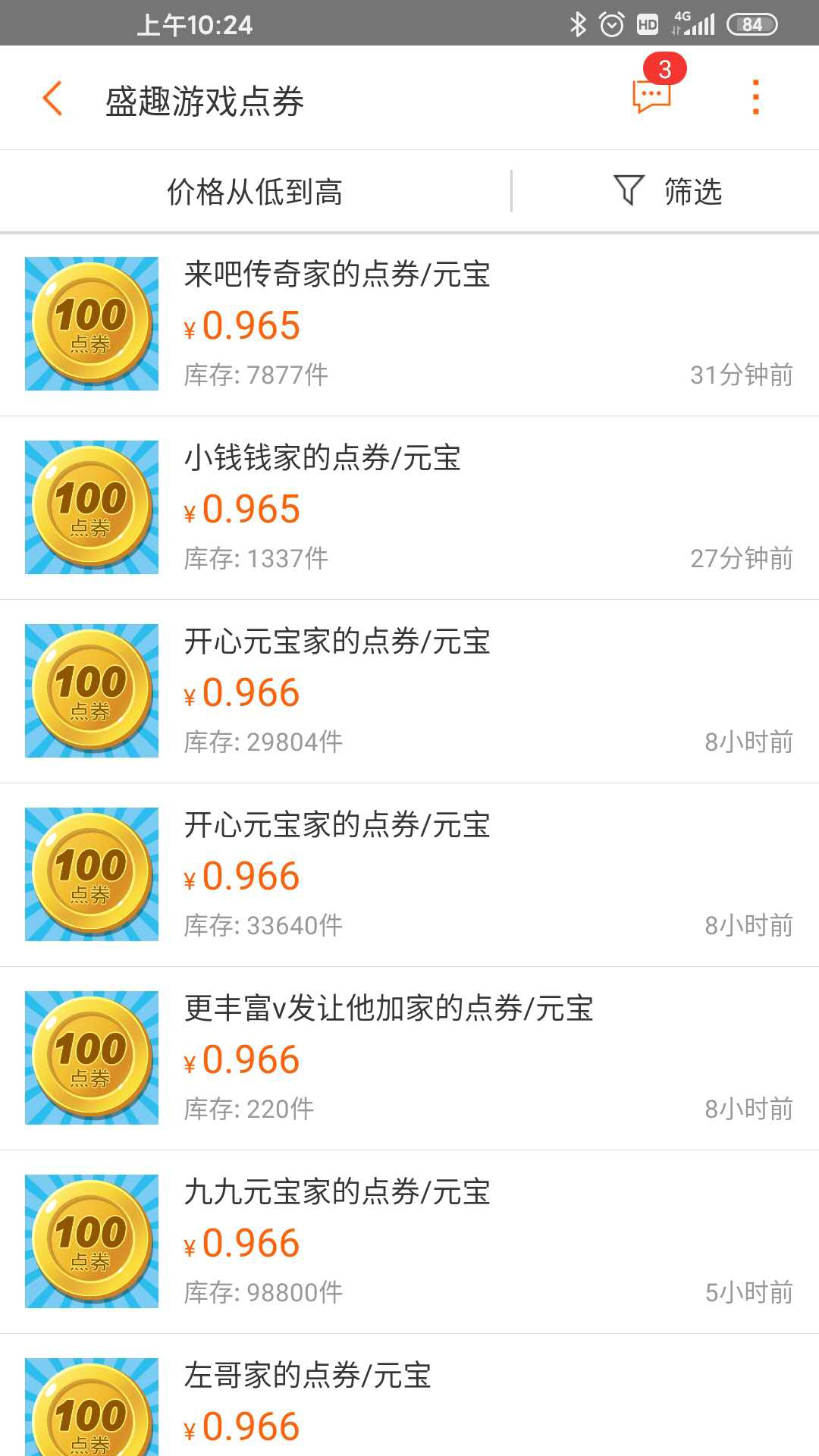View 开心元宝家 listing with 库存 29804件
This screenshot has height=1456, width=819.
point(409,692)
